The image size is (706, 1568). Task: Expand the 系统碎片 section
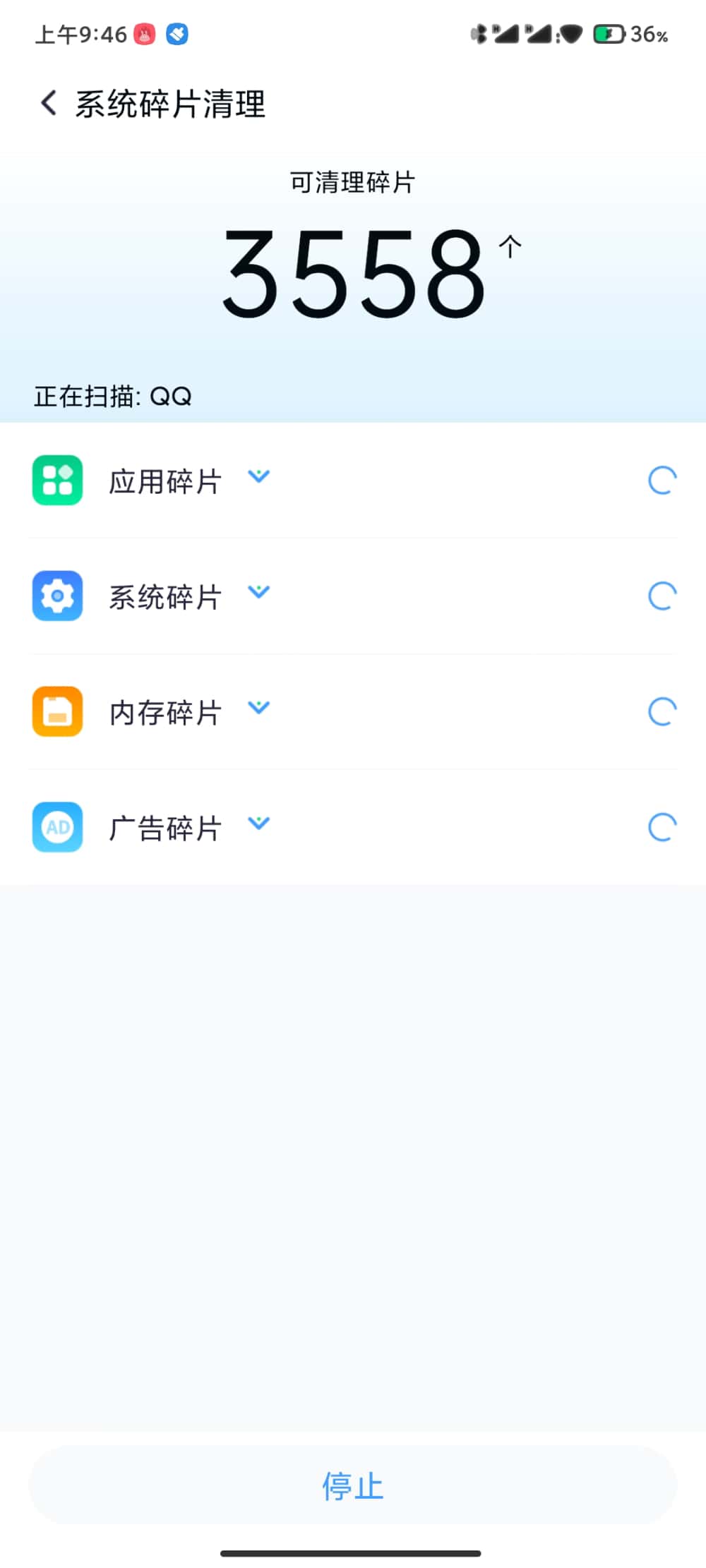tap(259, 592)
